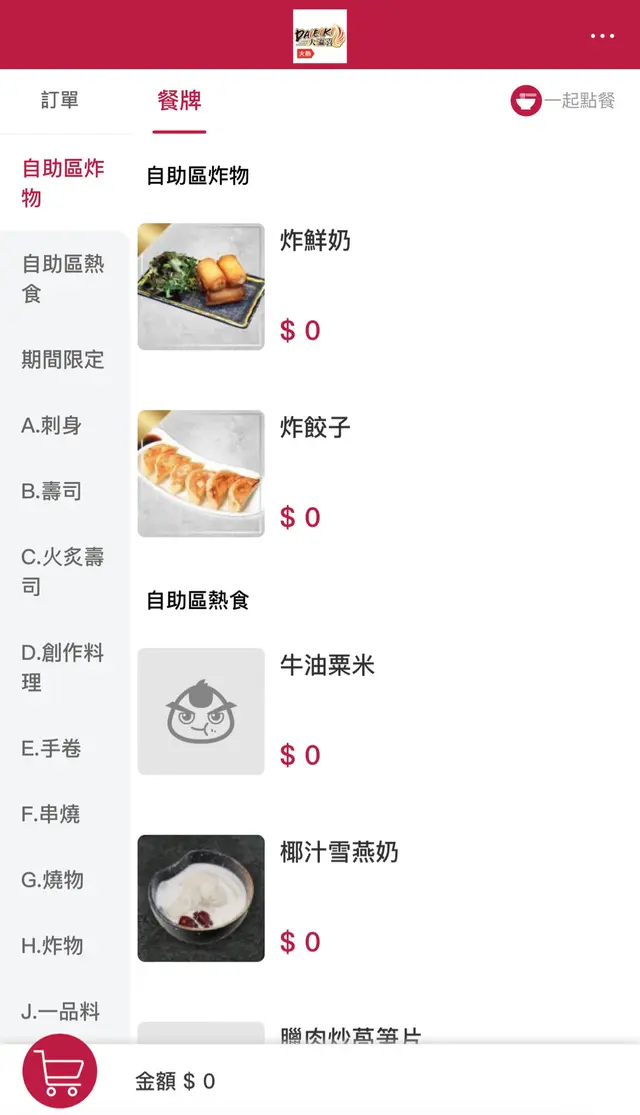Switch to the 訂單 tab

coord(60,100)
